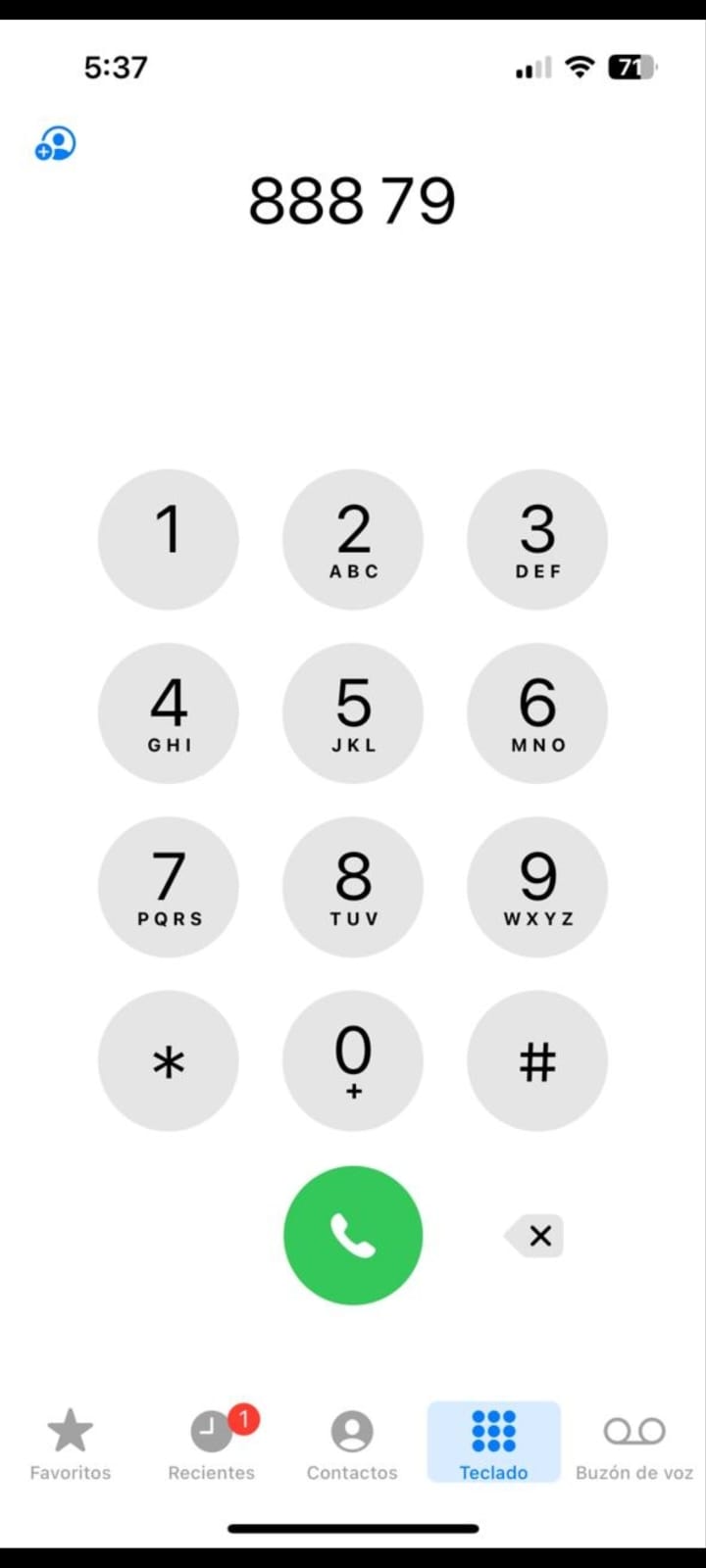Add the dialed number to contacts
The width and height of the screenshot is (706, 1568).
(x=56, y=144)
